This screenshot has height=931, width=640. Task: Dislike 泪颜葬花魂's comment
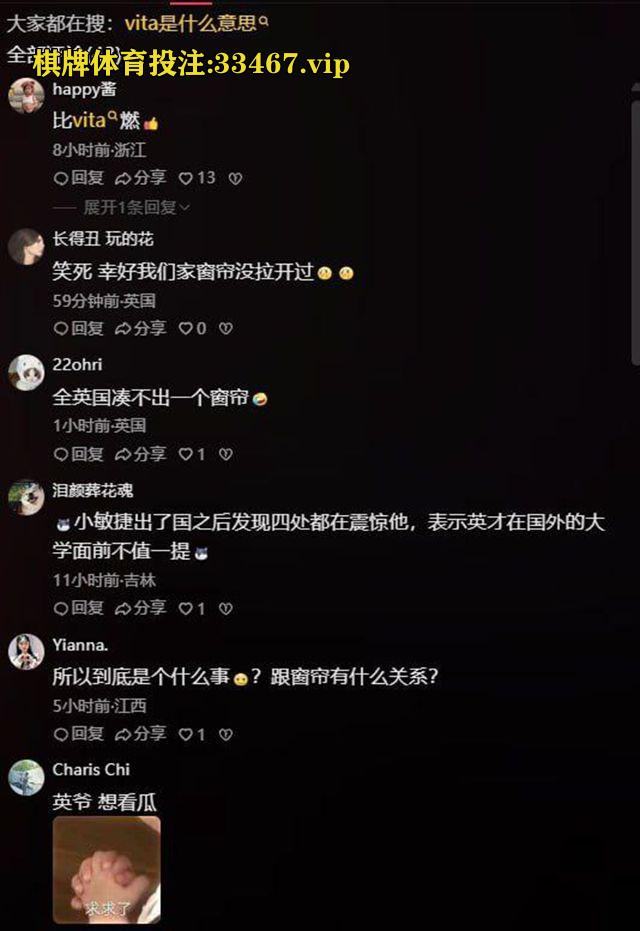pos(226,608)
